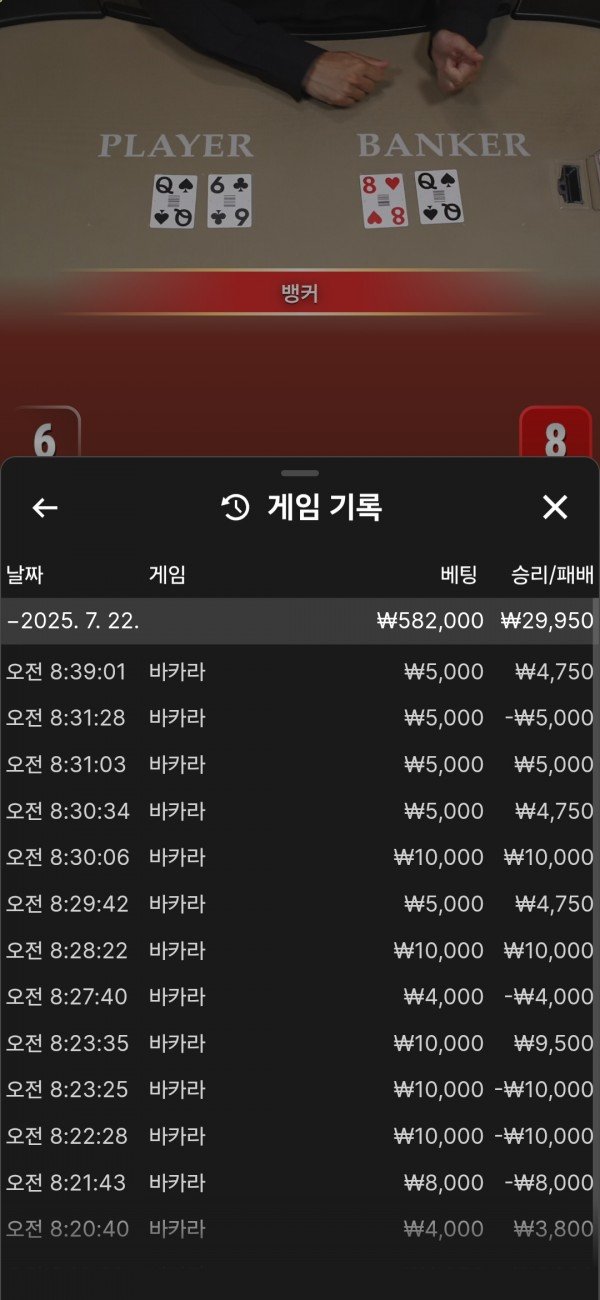Viewport: 600px width, 1300px height.
Task: Show the 오전 8:30:06 round details
Action: pyautogui.click(x=299, y=857)
